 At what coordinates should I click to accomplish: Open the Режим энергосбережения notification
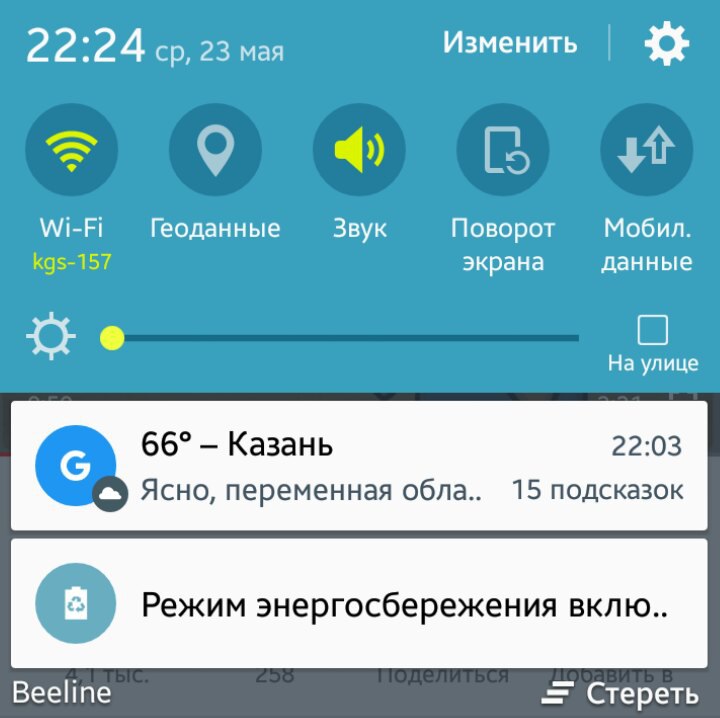tap(359, 605)
